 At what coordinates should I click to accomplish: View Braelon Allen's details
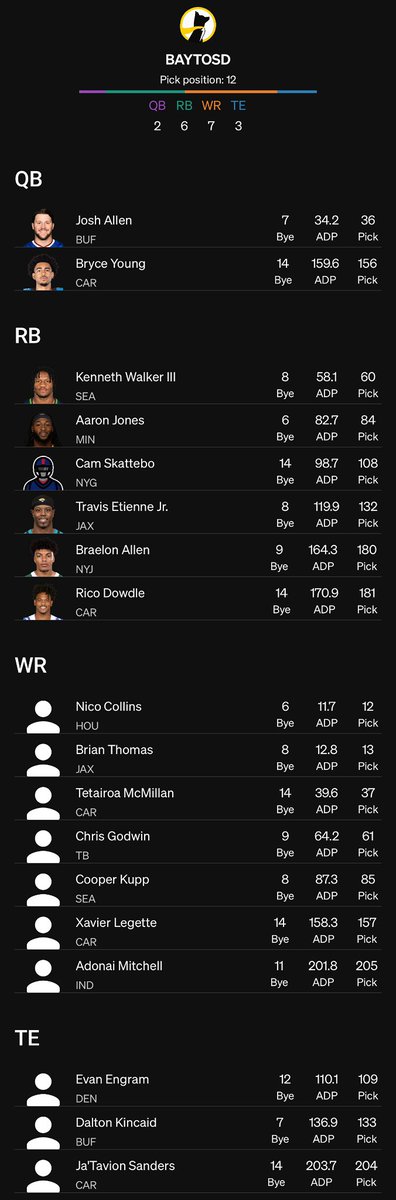(x=198, y=557)
